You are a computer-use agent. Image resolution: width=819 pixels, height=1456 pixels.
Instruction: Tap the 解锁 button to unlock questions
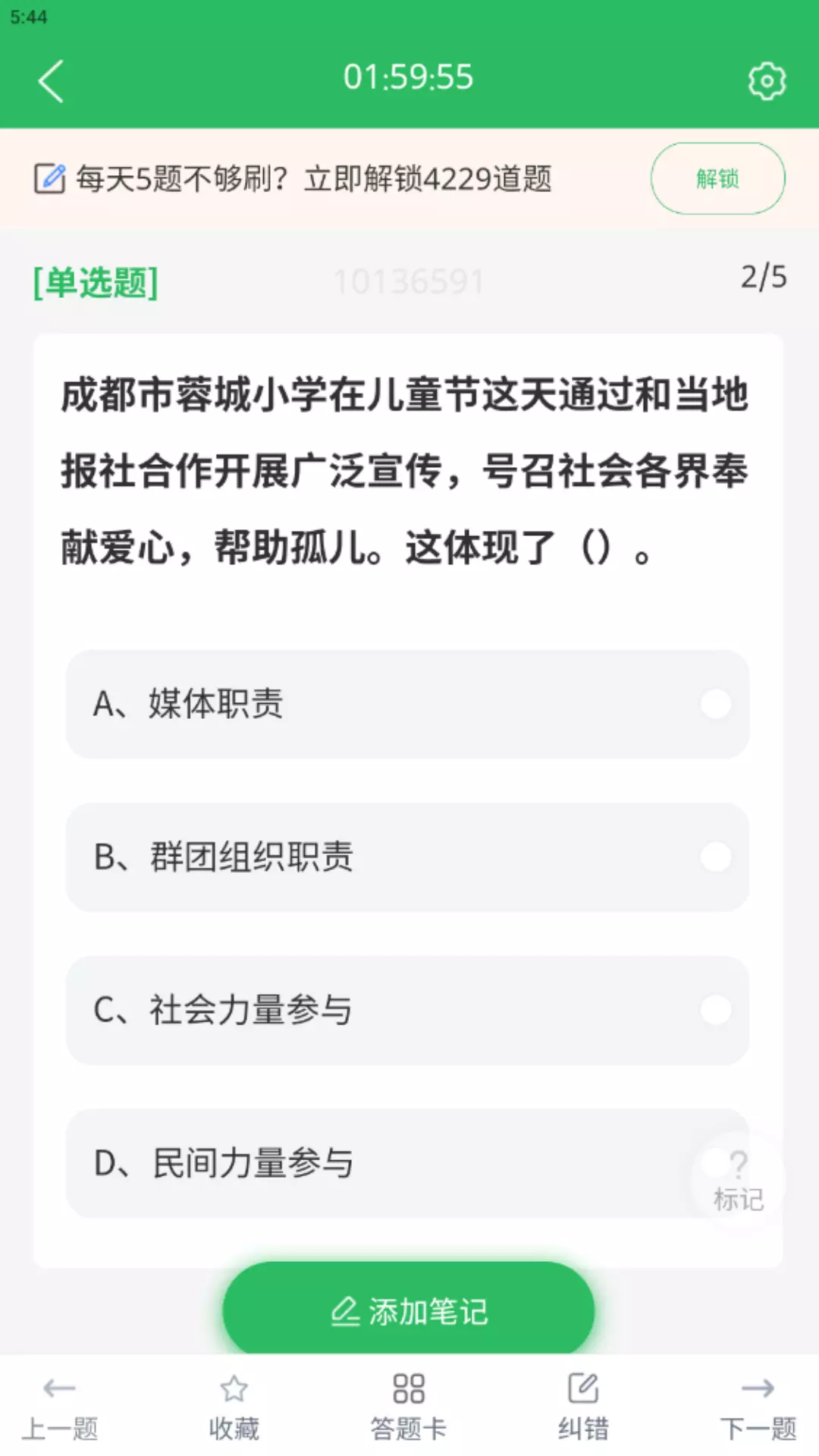717,179
